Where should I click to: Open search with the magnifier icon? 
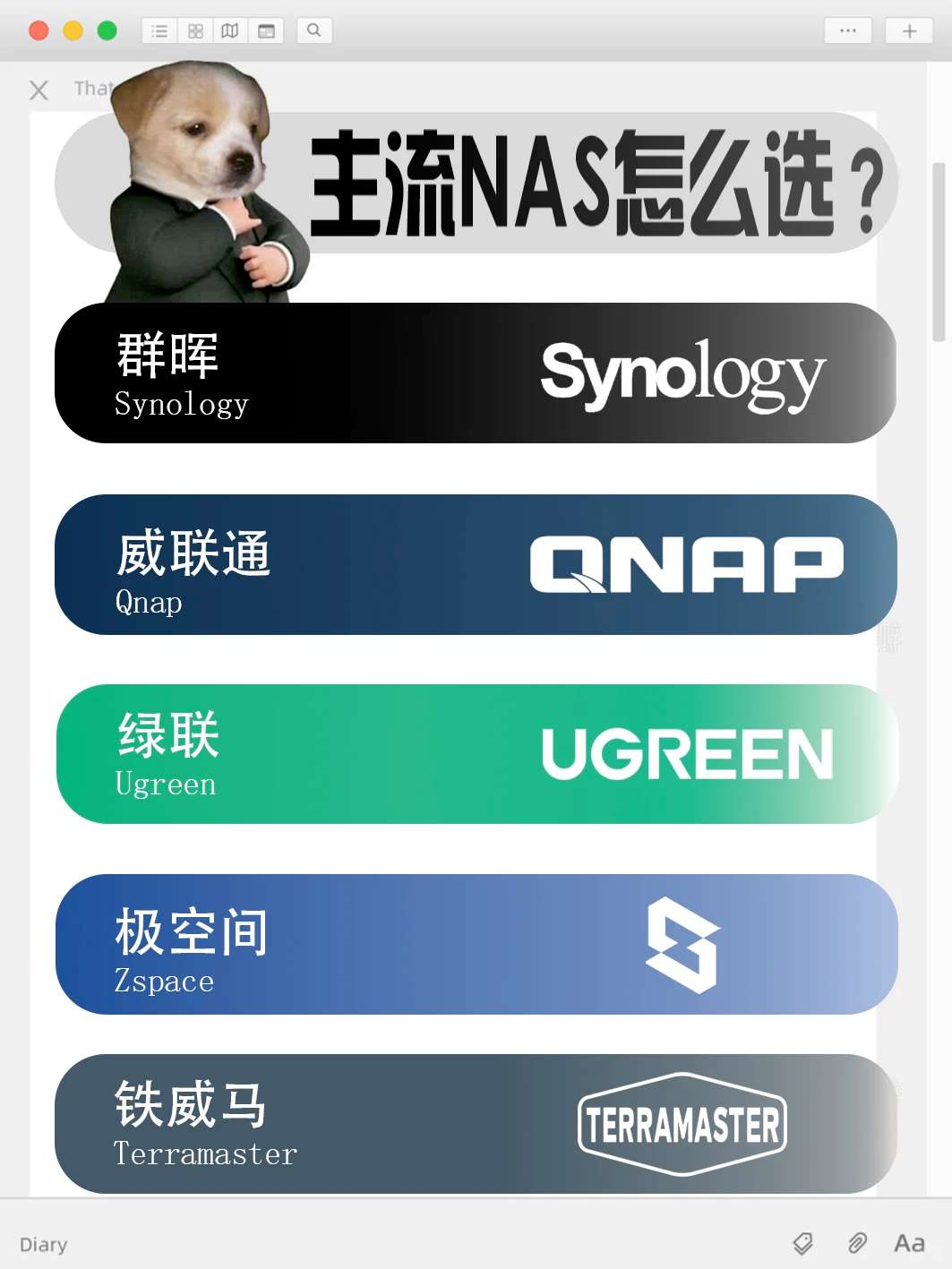tap(313, 30)
